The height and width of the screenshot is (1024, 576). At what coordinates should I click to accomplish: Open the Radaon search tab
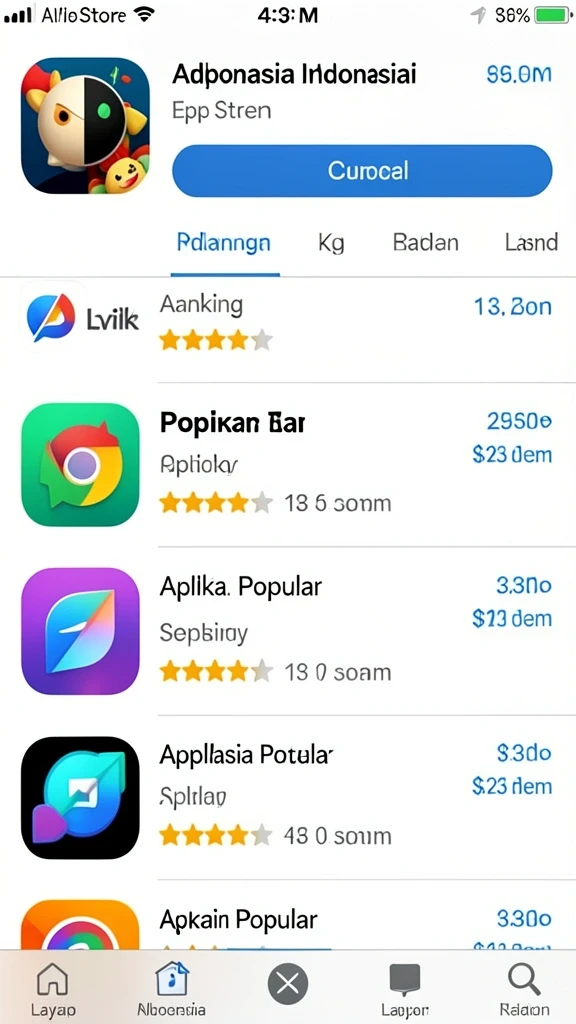click(524, 989)
